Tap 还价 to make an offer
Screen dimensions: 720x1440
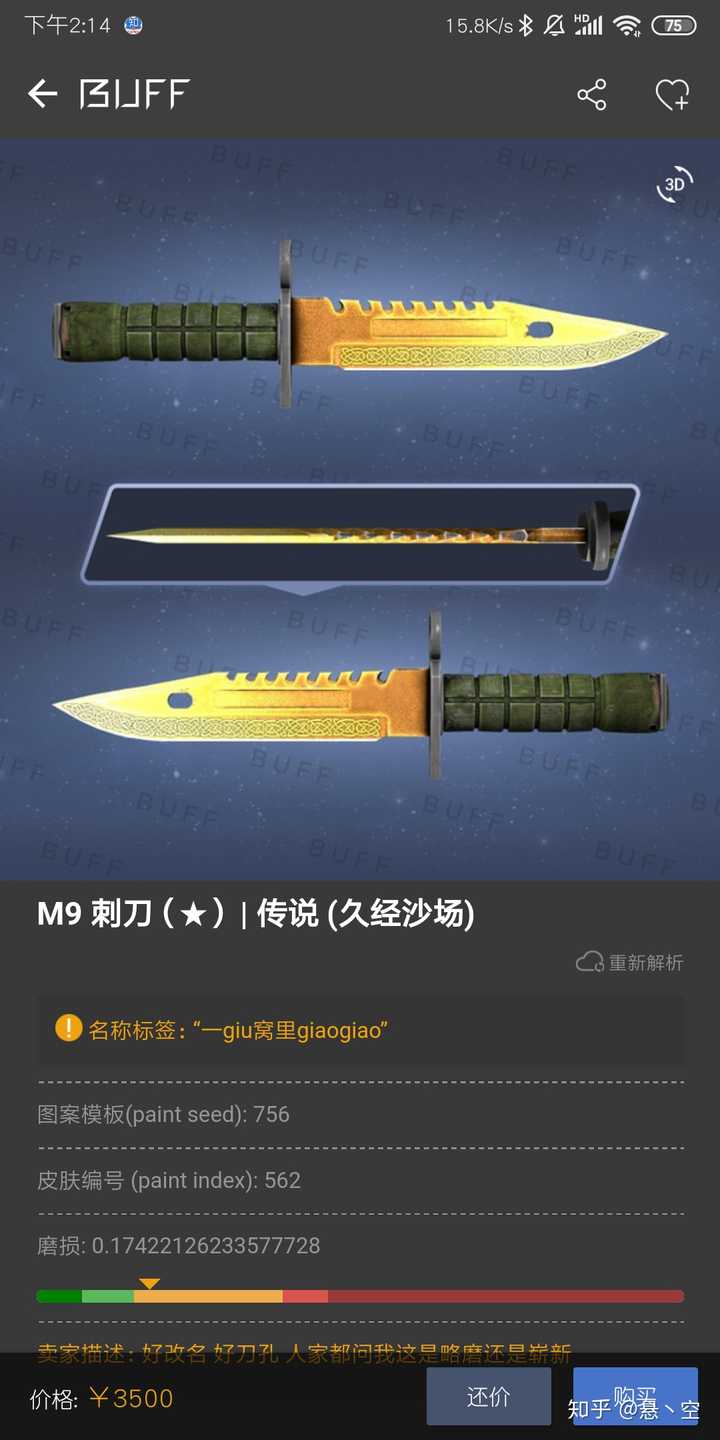coord(488,1396)
